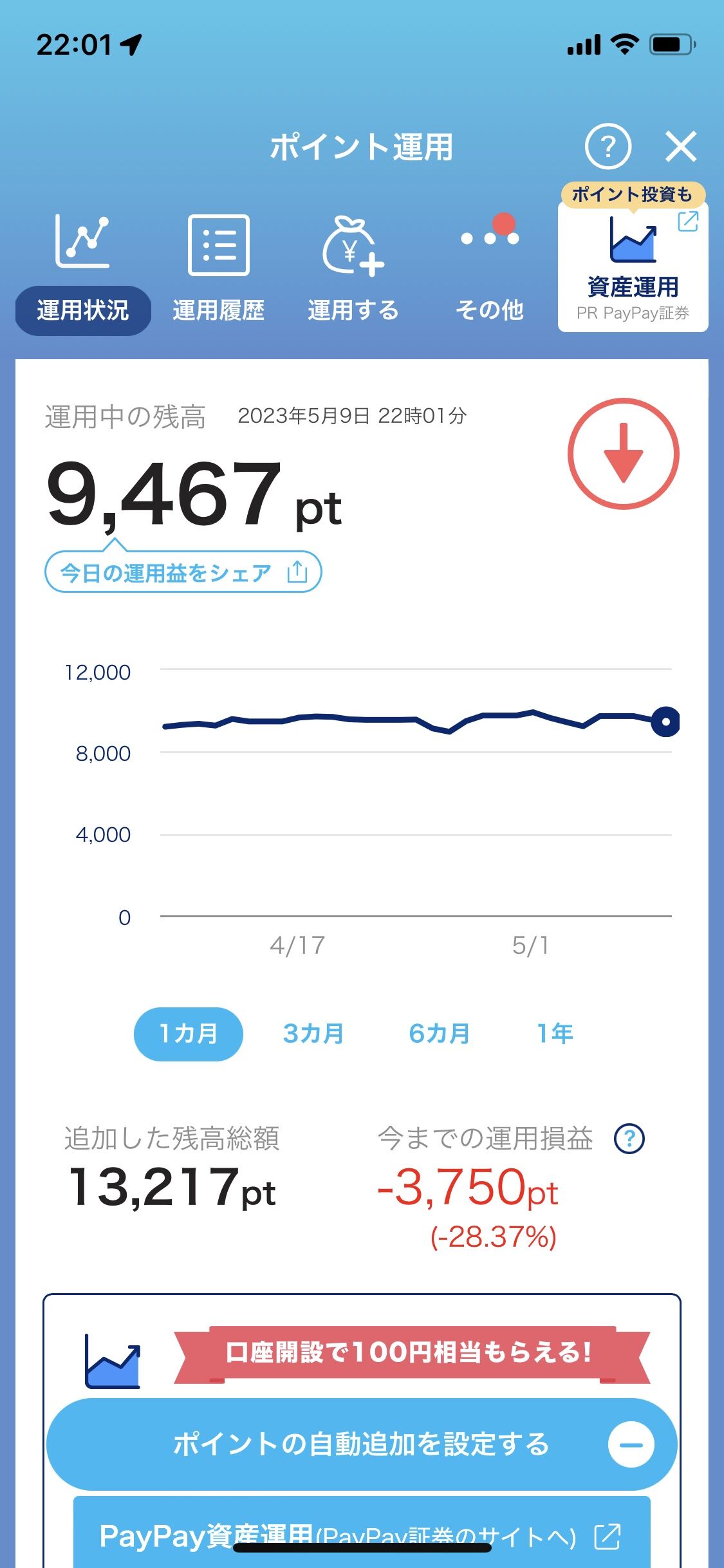Open the help question mark icon
This screenshot has width=724, height=1568.
pos(608,147)
